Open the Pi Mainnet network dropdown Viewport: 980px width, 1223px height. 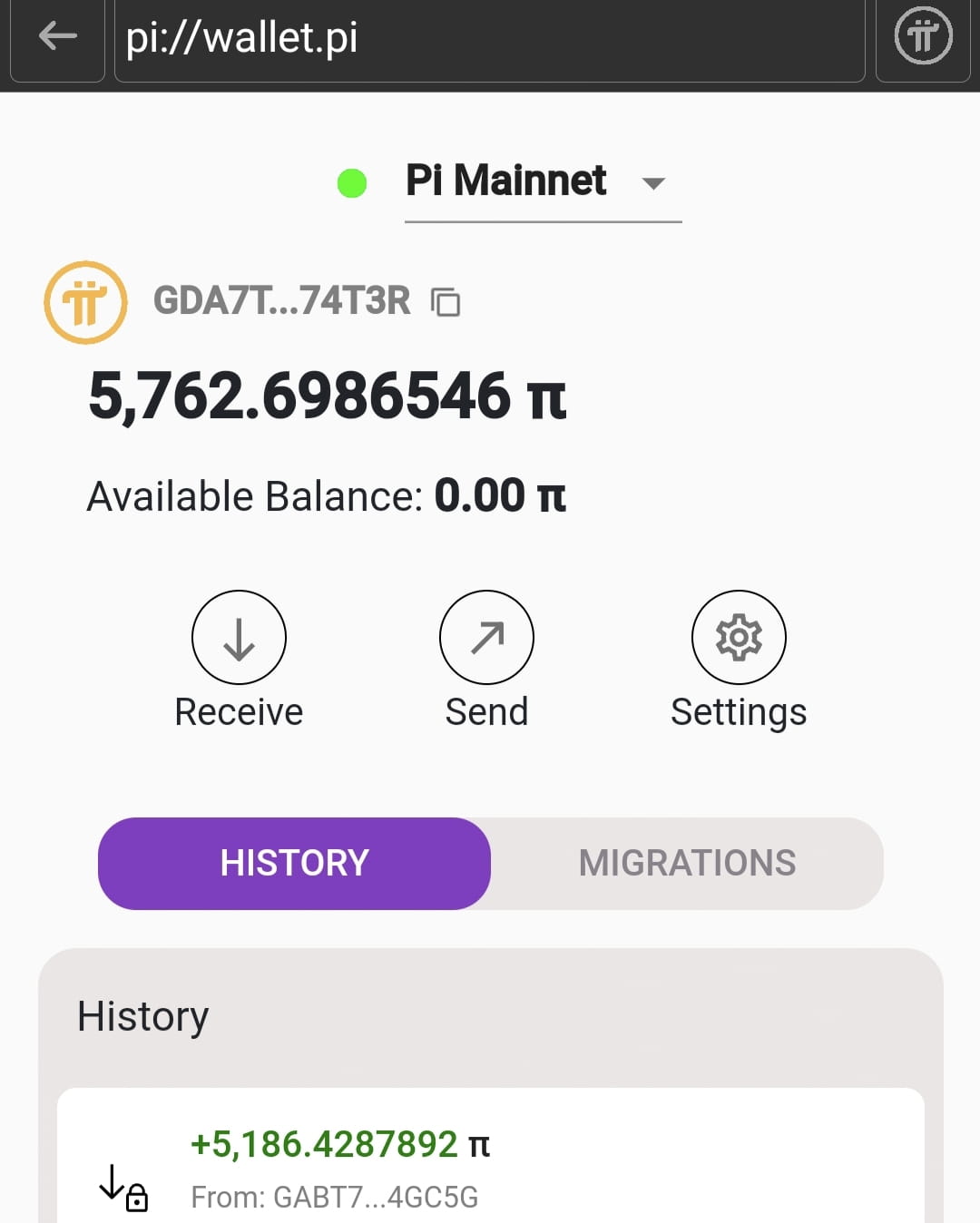point(507,181)
